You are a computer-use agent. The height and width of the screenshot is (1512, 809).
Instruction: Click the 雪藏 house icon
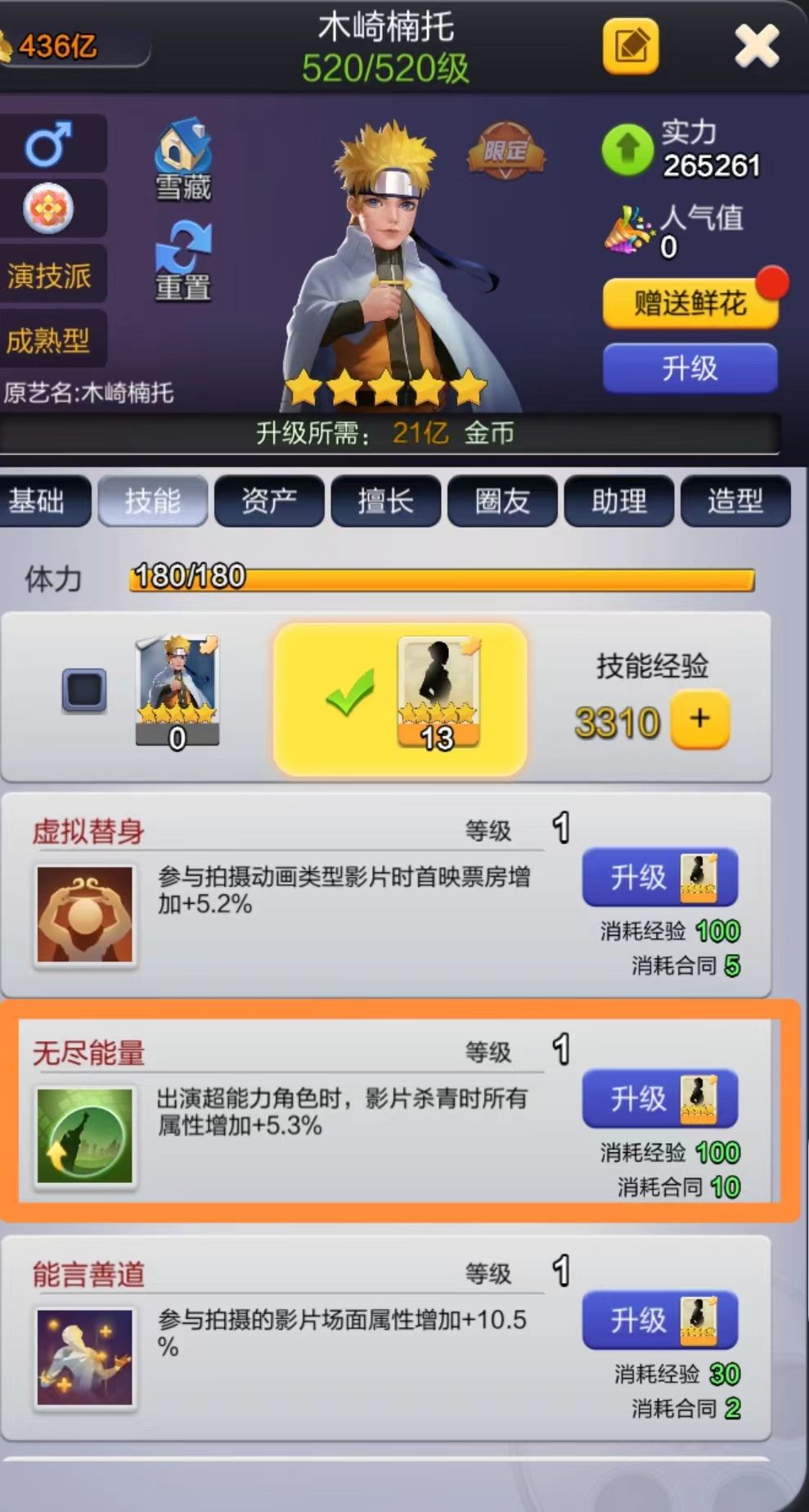pyautogui.click(x=183, y=147)
